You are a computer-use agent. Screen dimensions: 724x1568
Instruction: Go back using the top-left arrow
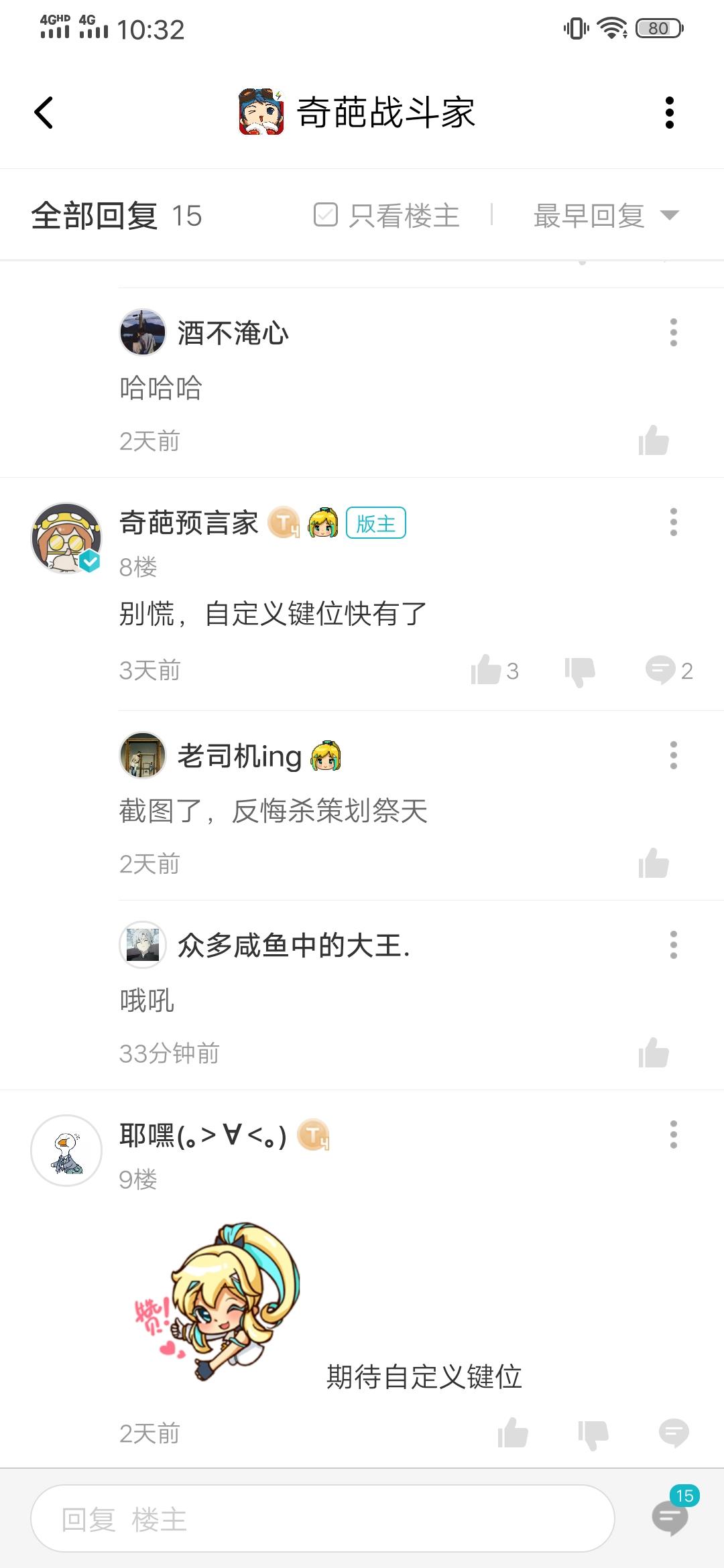(x=44, y=113)
